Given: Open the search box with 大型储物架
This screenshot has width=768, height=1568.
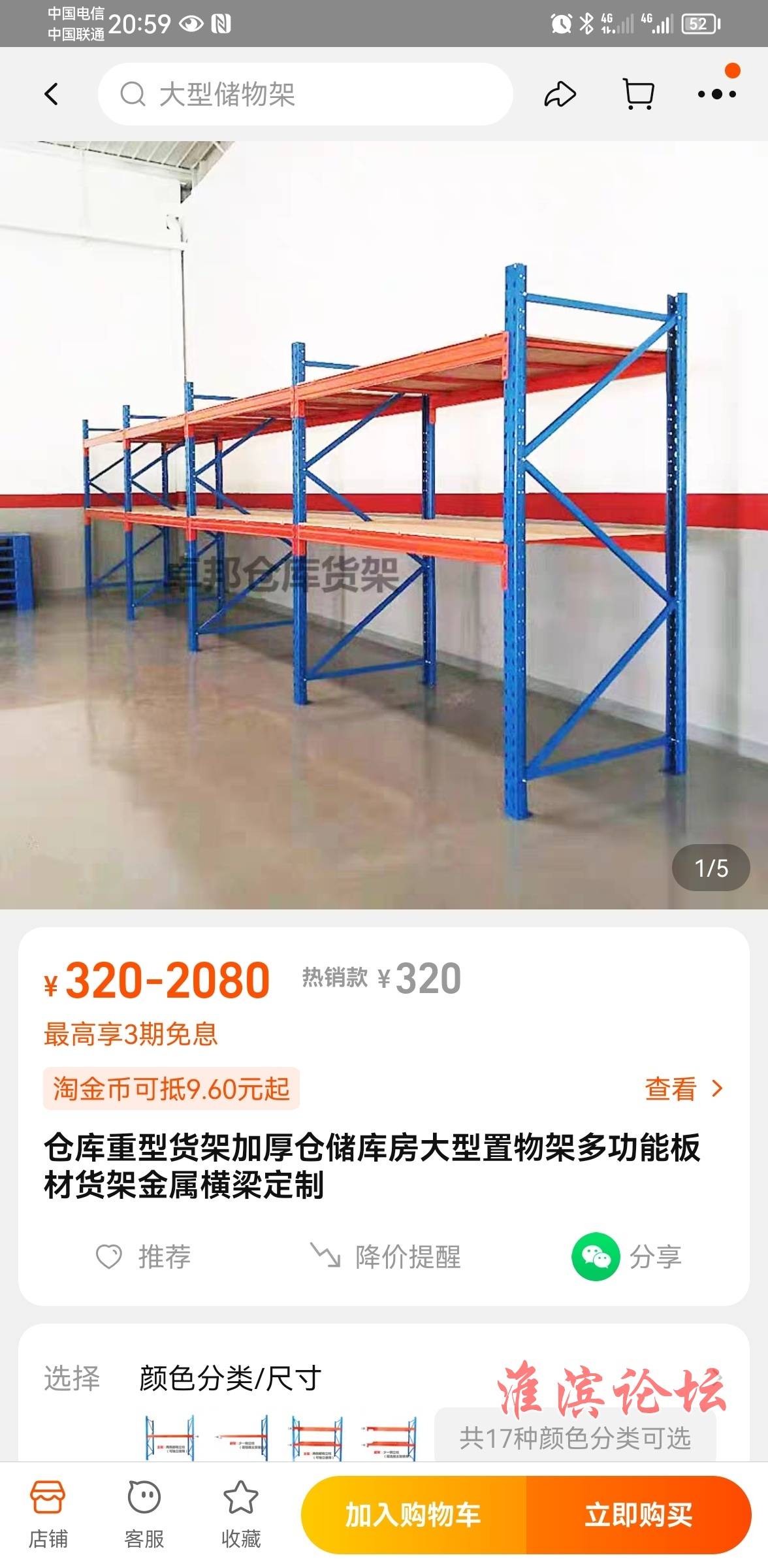Looking at the screenshot, I should point(304,94).
